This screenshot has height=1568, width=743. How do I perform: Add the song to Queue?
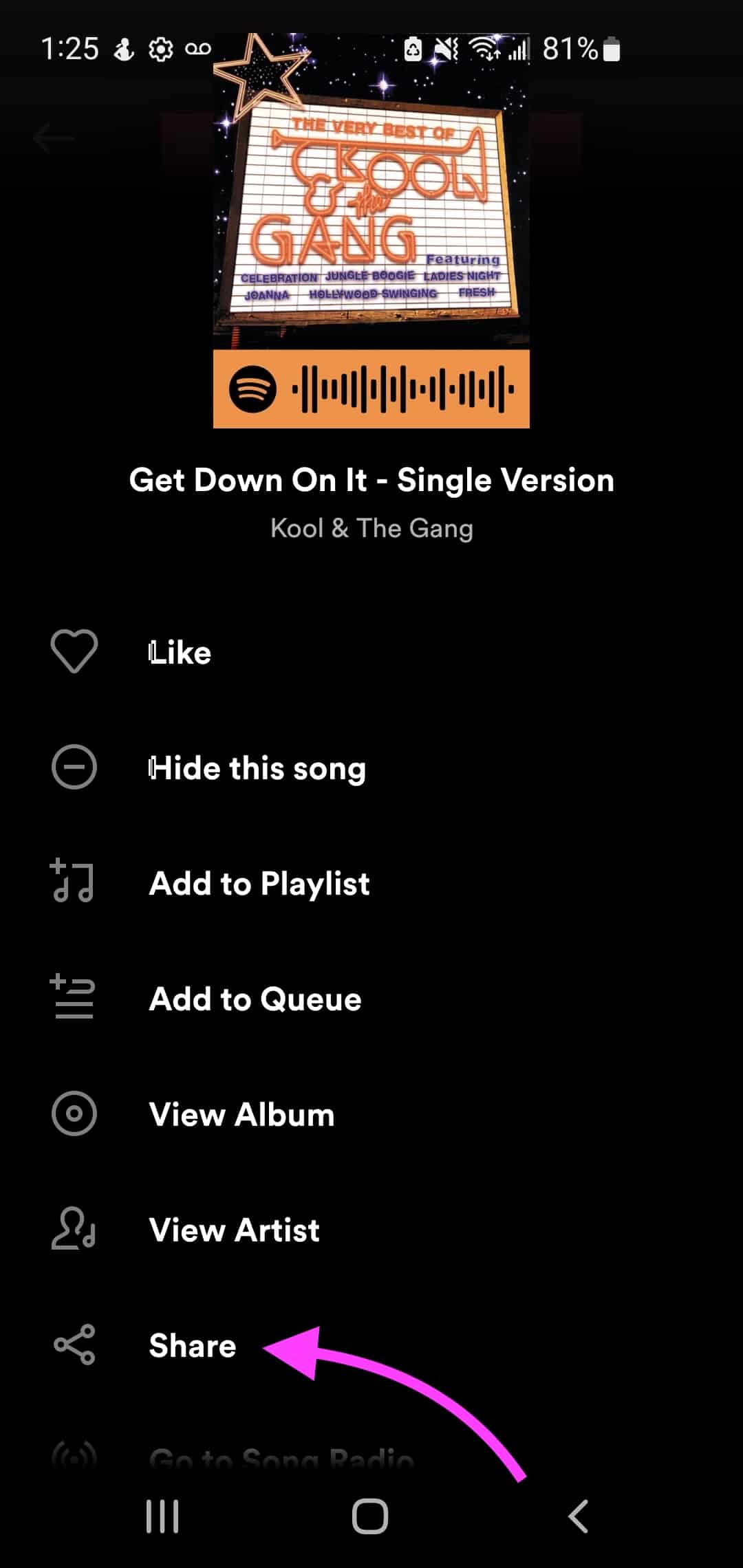click(x=371, y=999)
